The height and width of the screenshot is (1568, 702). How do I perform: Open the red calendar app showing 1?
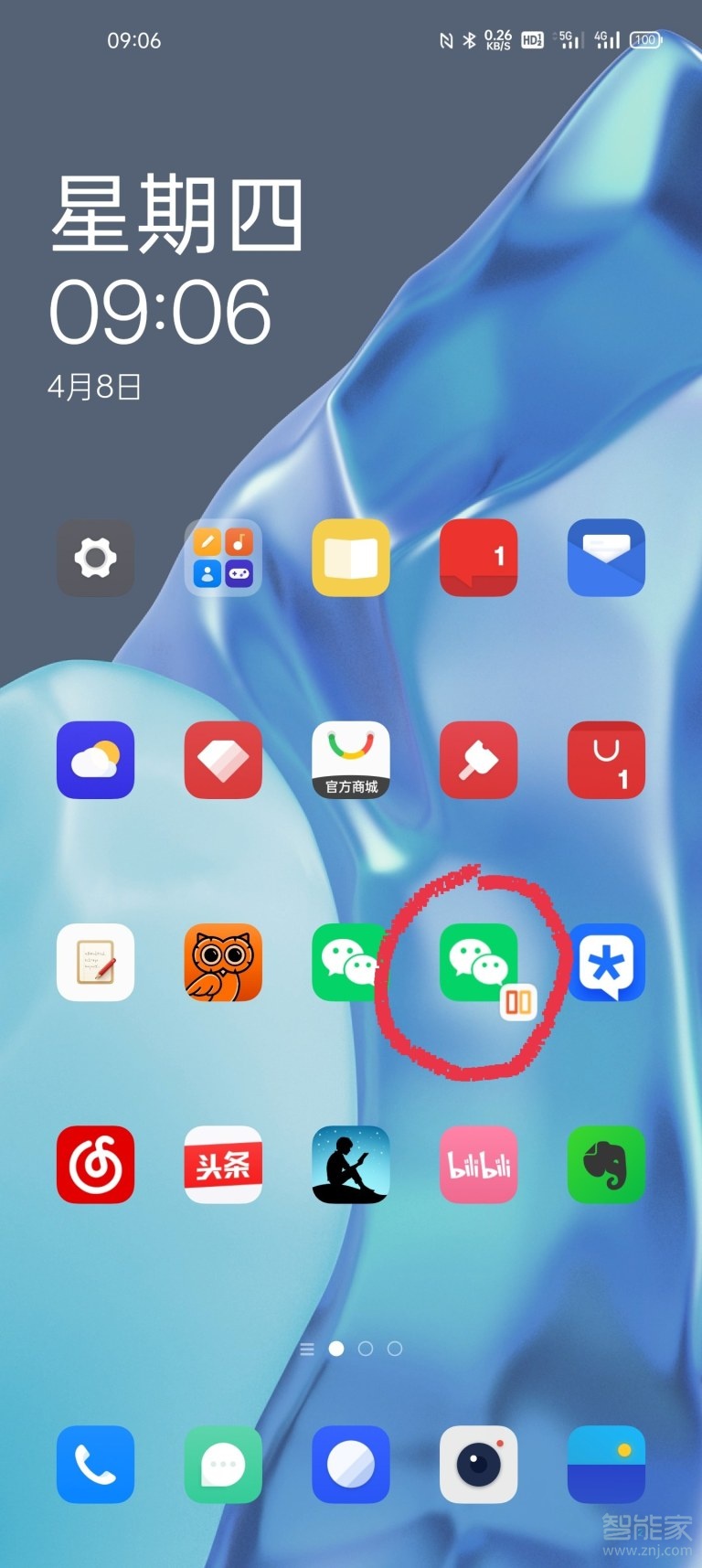click(x=478, y=558)
